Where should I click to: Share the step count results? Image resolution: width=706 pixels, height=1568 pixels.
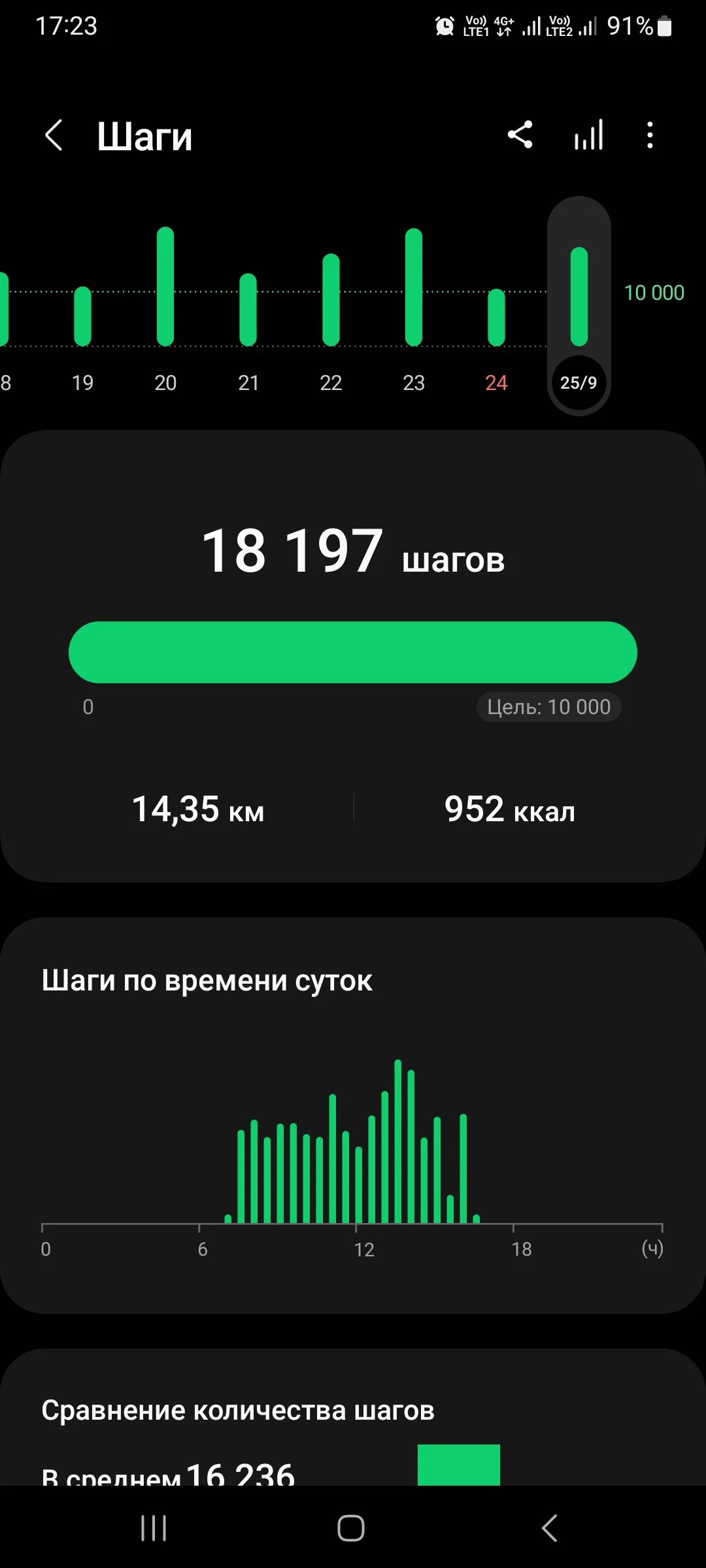(x=520, y=135)
